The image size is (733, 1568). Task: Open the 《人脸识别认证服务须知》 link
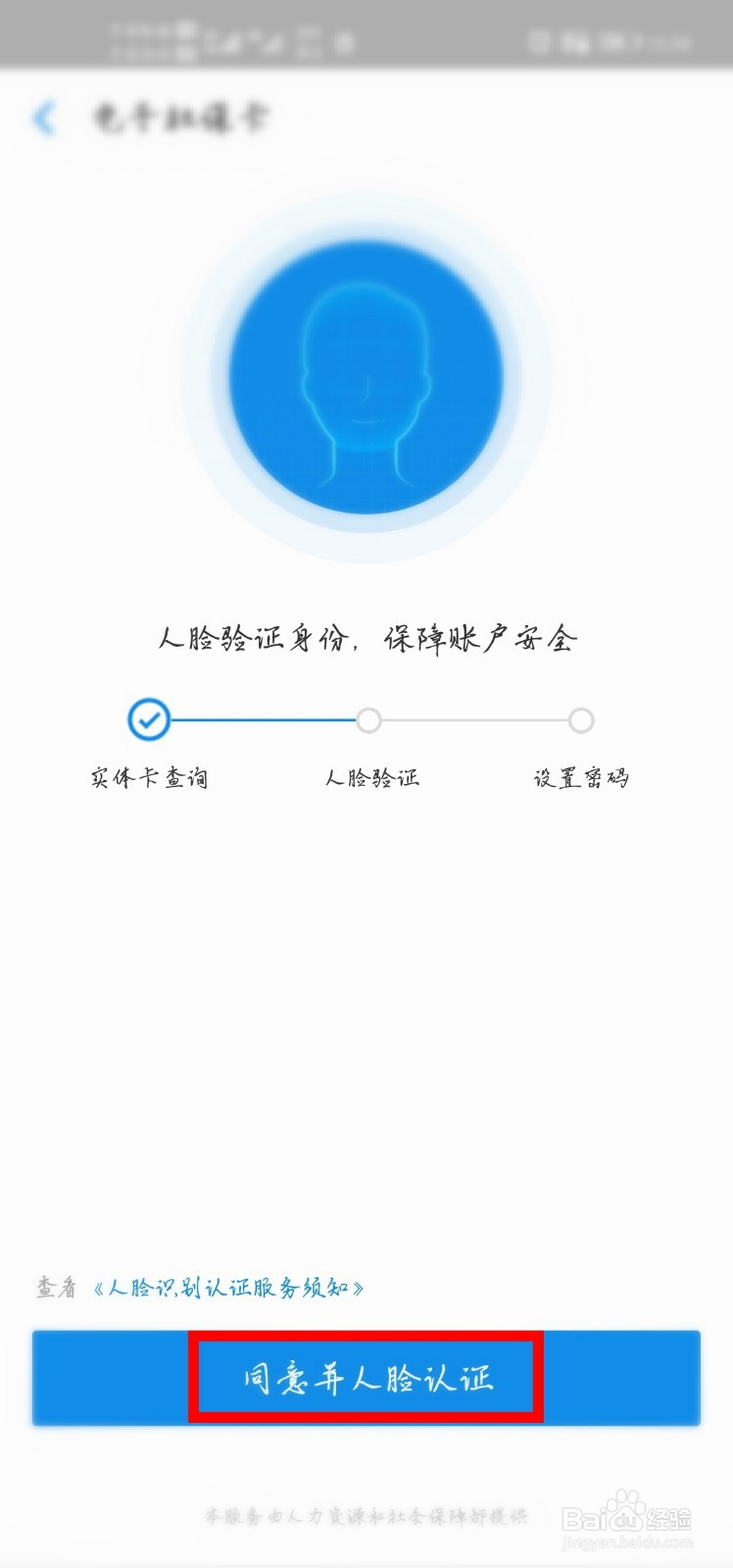pos(228,1288)
